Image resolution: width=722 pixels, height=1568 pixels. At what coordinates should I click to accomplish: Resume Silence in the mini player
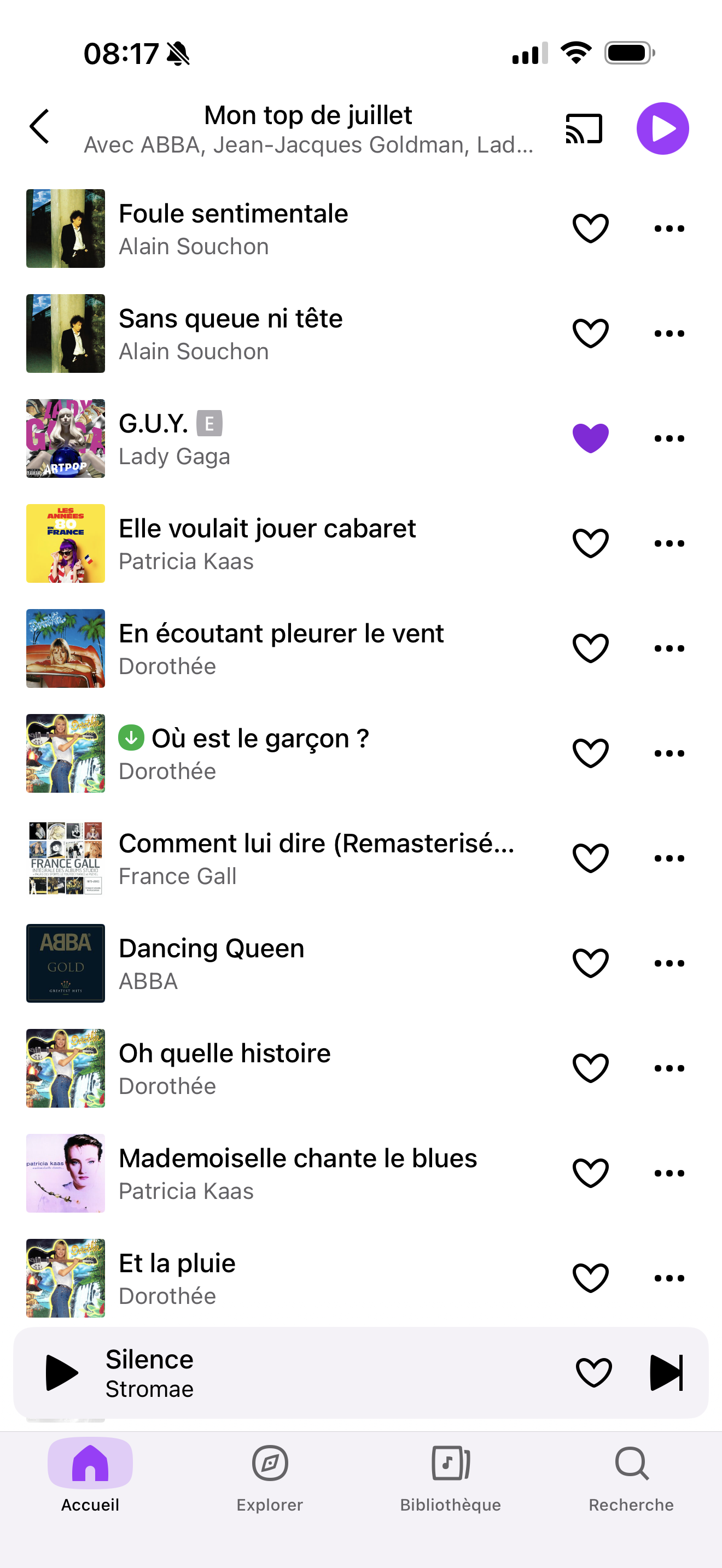[x=61, y=1373]
